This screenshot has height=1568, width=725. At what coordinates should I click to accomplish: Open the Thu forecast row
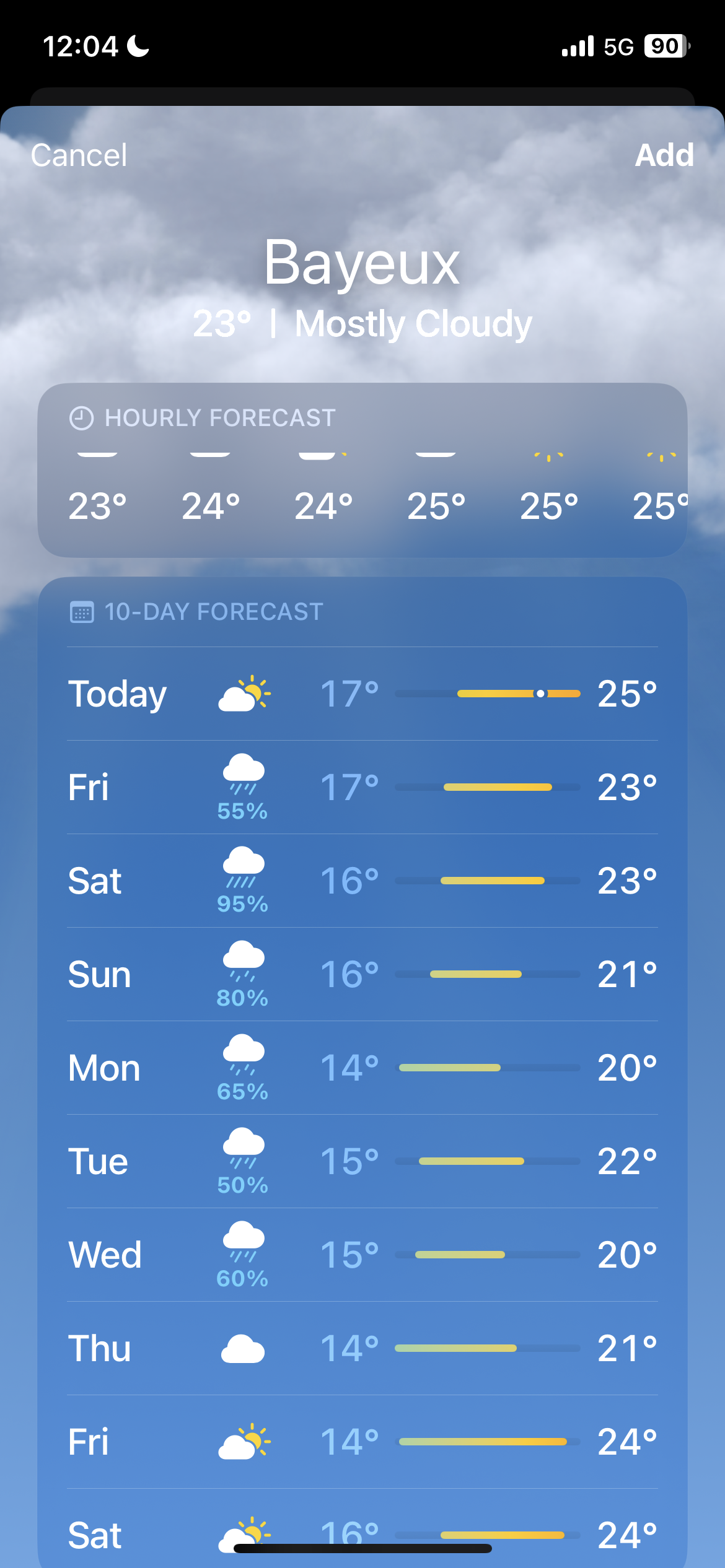[x=362, y=1348]
